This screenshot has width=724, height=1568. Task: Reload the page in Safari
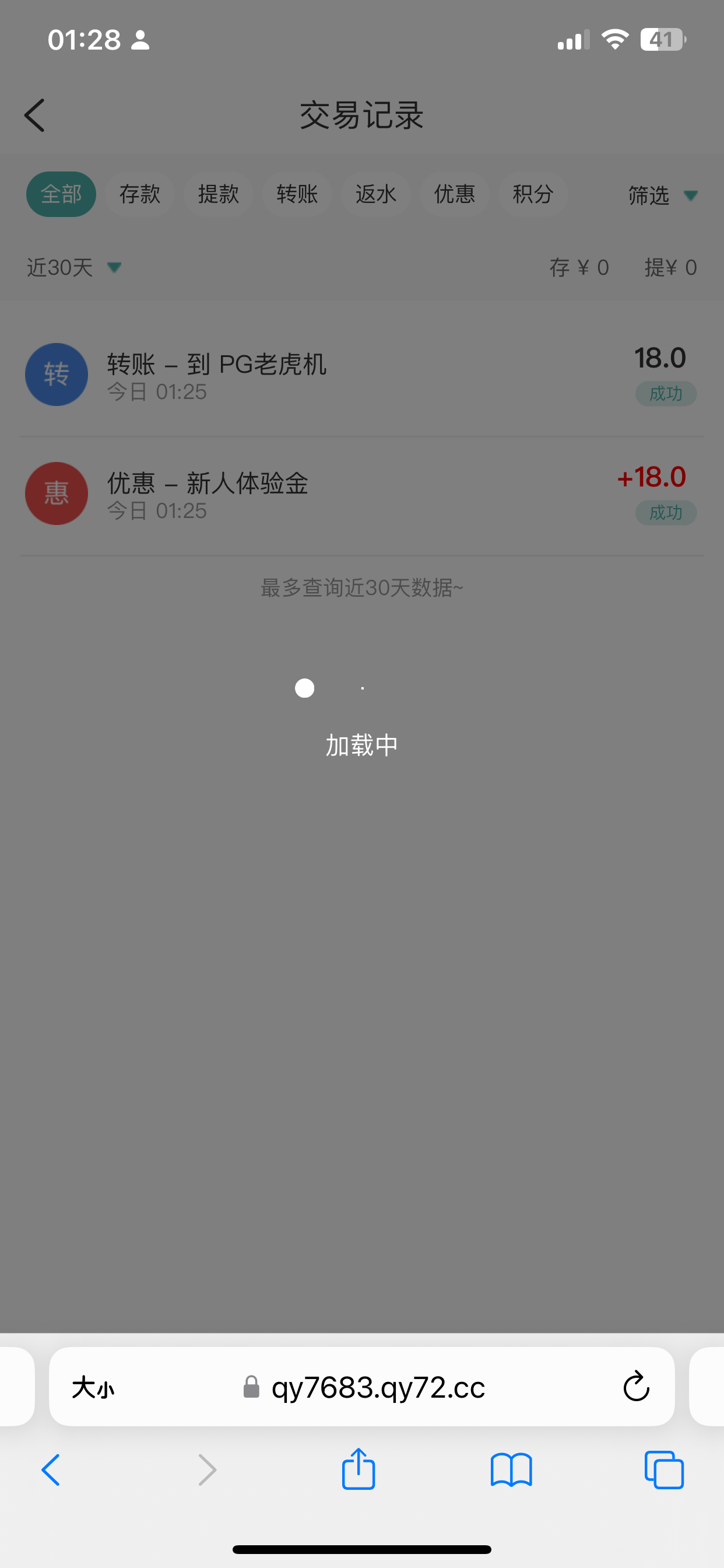click(x=637, y=1387)
